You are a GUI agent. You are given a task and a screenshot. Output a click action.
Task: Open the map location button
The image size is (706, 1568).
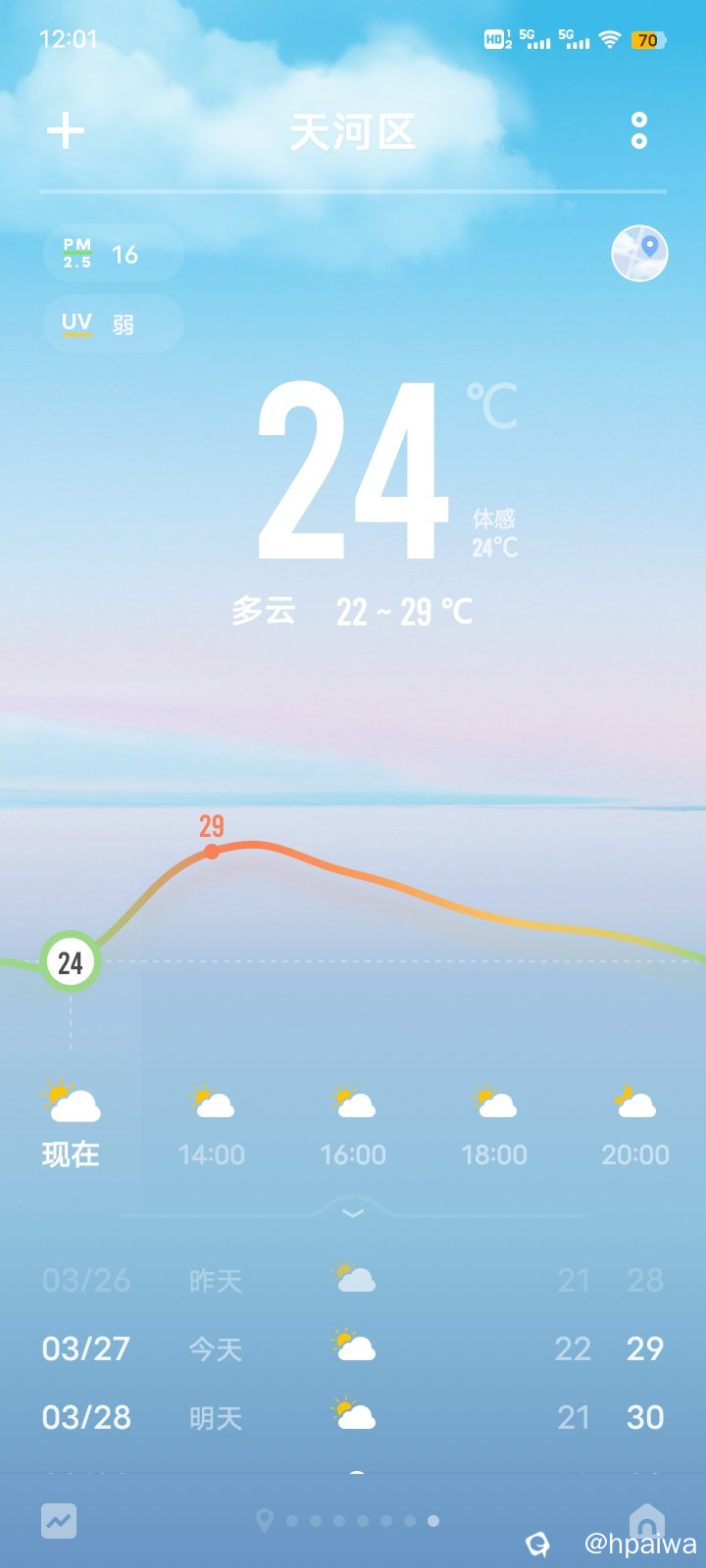(639, 254)
